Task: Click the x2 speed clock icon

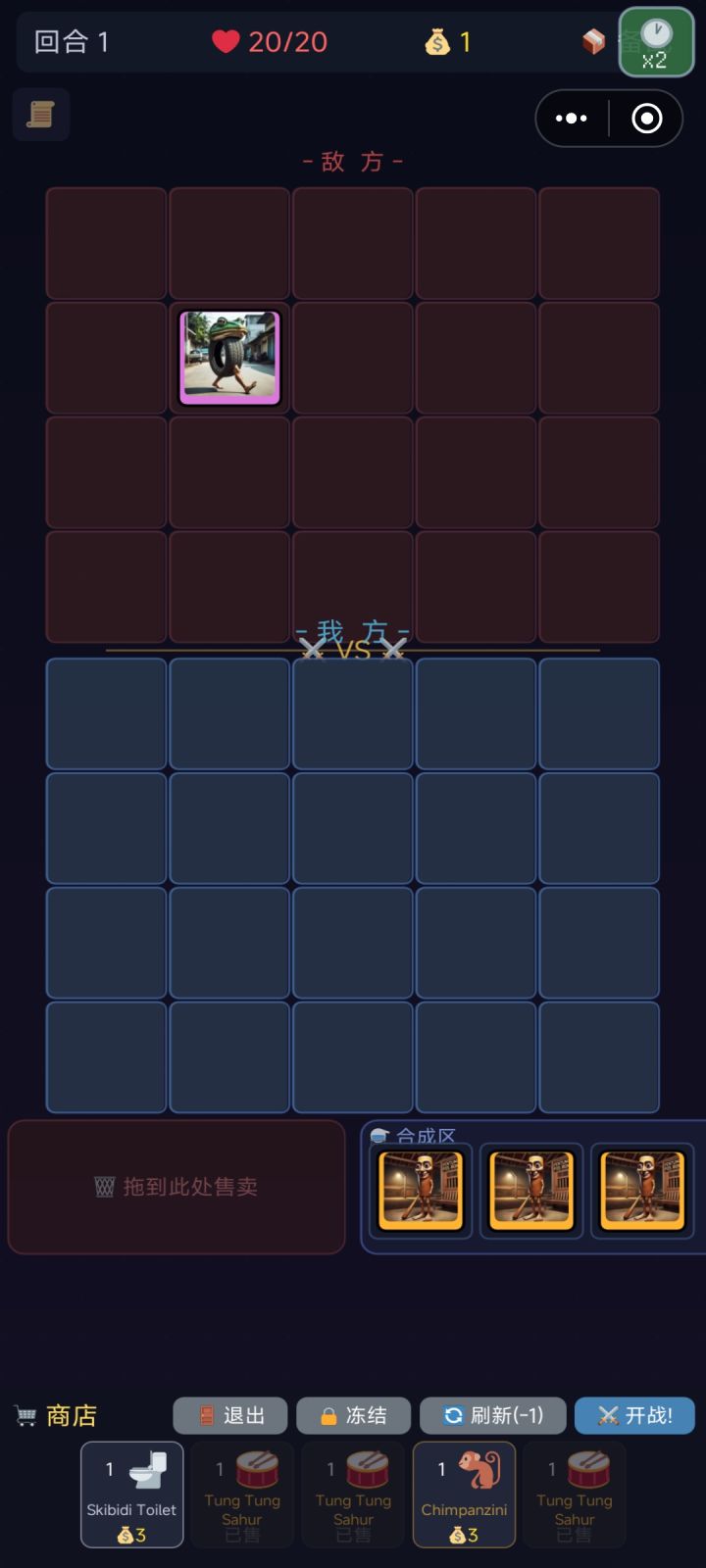Action: (655, 41)
